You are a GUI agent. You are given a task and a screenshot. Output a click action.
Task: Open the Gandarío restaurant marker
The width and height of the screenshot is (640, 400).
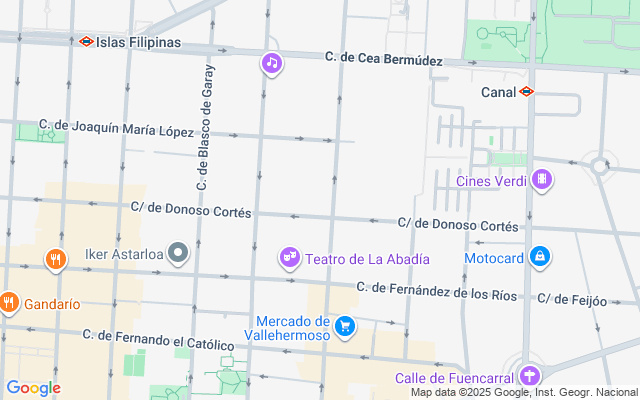[x=9, y=302]
